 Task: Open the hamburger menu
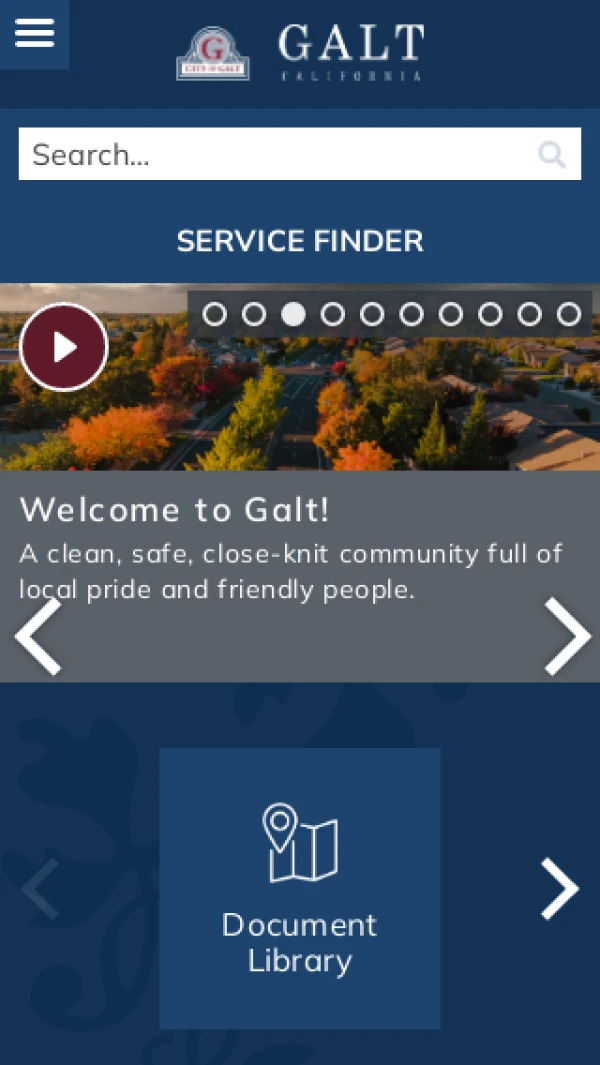point(34,33)
